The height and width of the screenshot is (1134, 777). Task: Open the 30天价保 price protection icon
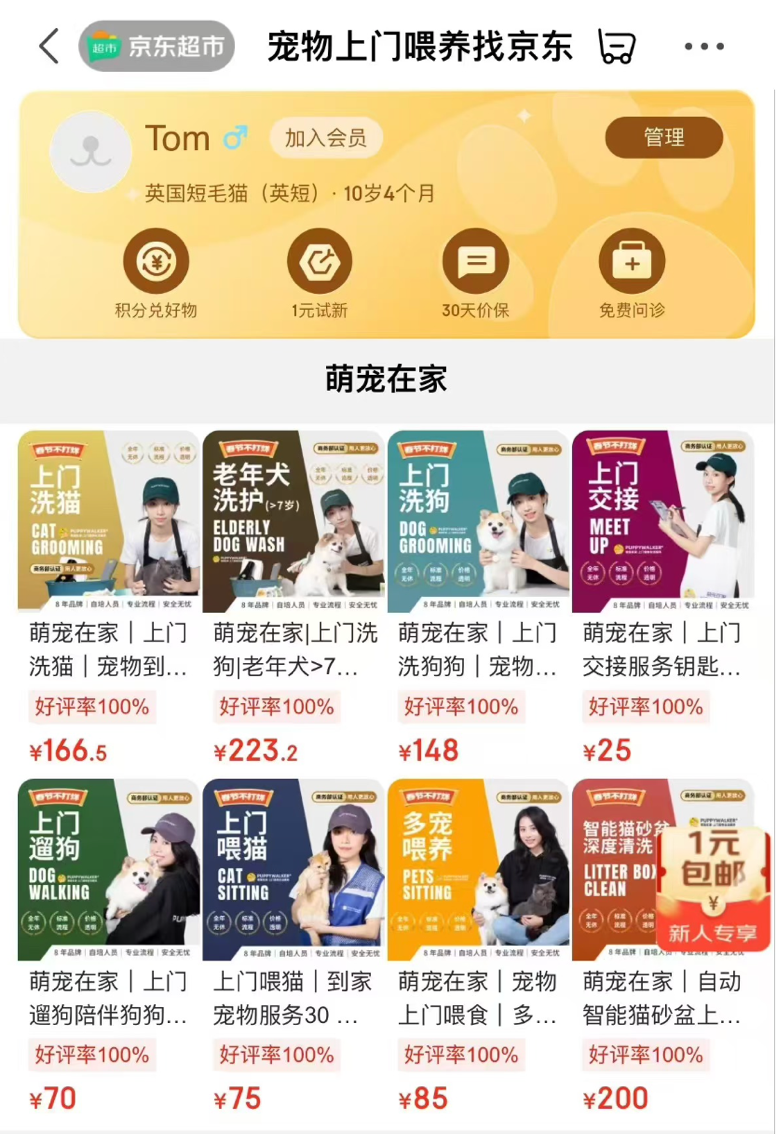(x=478, y=262)
